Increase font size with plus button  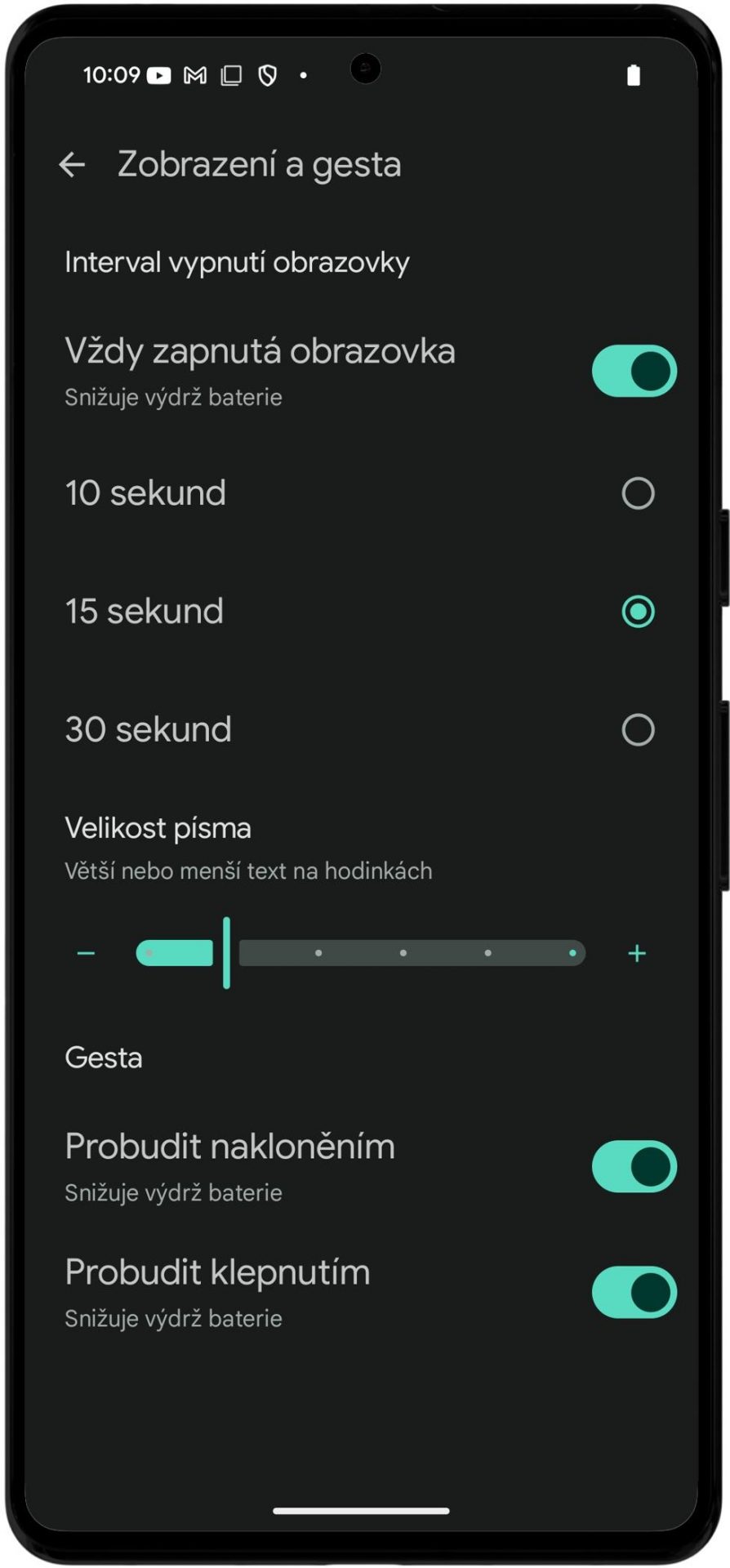click(x=637, y=953)
